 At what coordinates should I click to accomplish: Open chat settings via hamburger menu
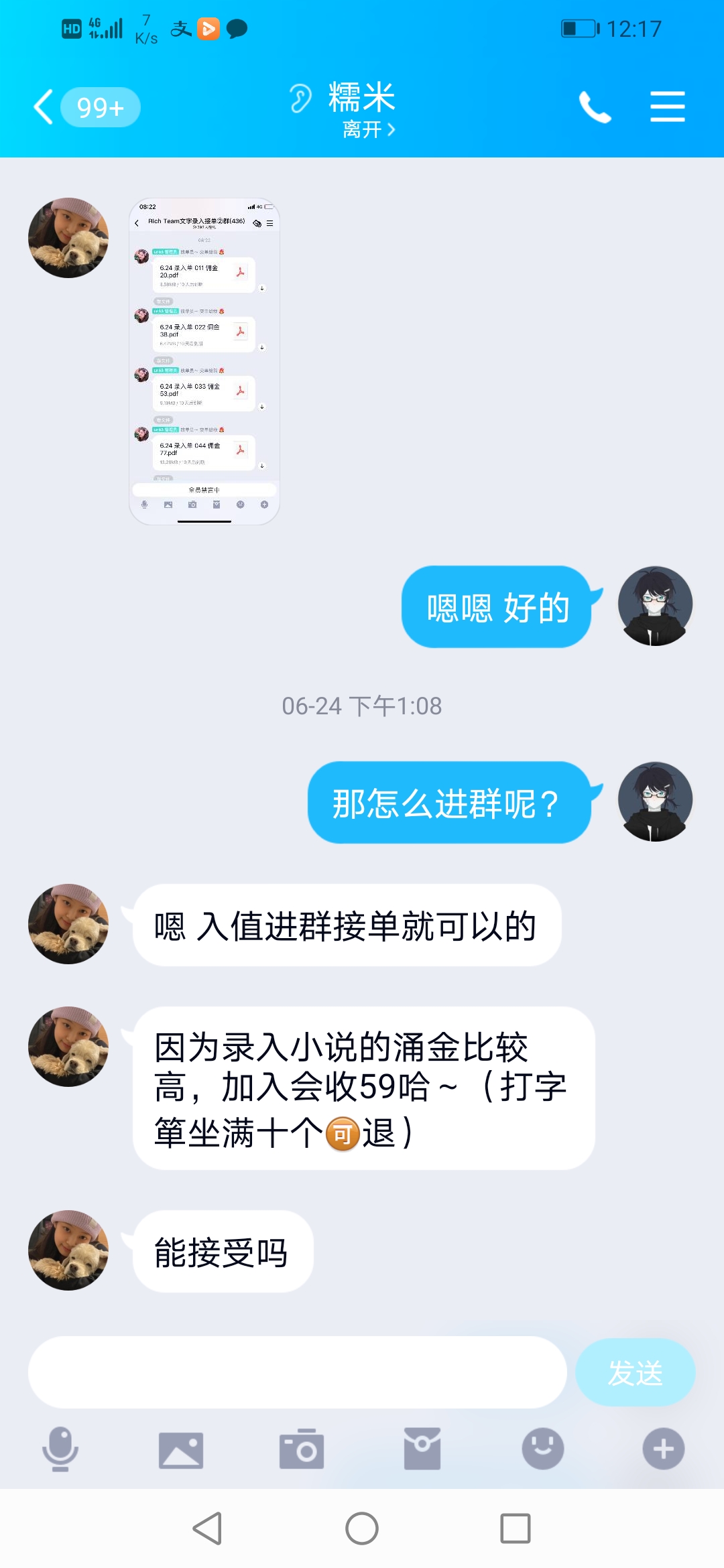pyautogui.click(x=668, y=106)
